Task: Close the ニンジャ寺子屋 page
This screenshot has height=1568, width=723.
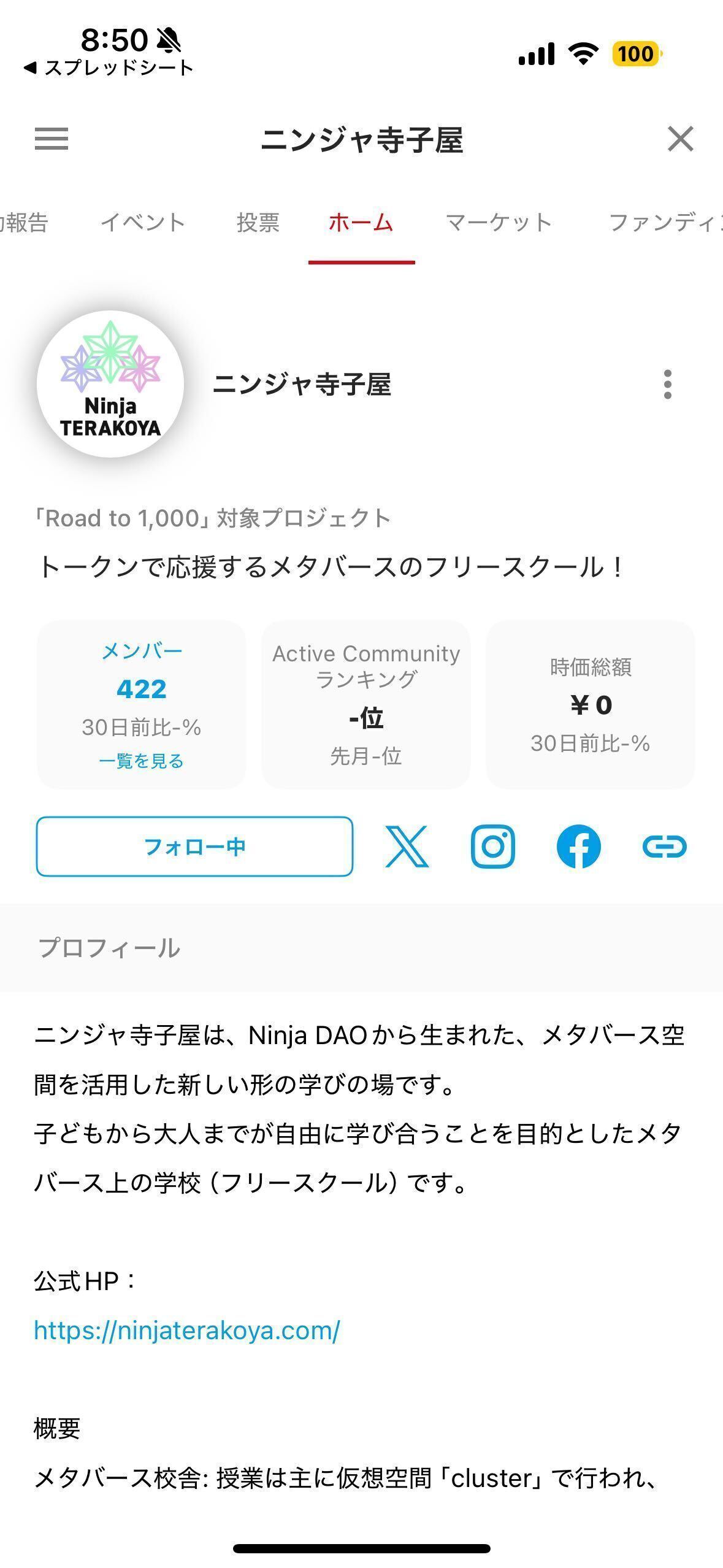Action: click(681, 139)
